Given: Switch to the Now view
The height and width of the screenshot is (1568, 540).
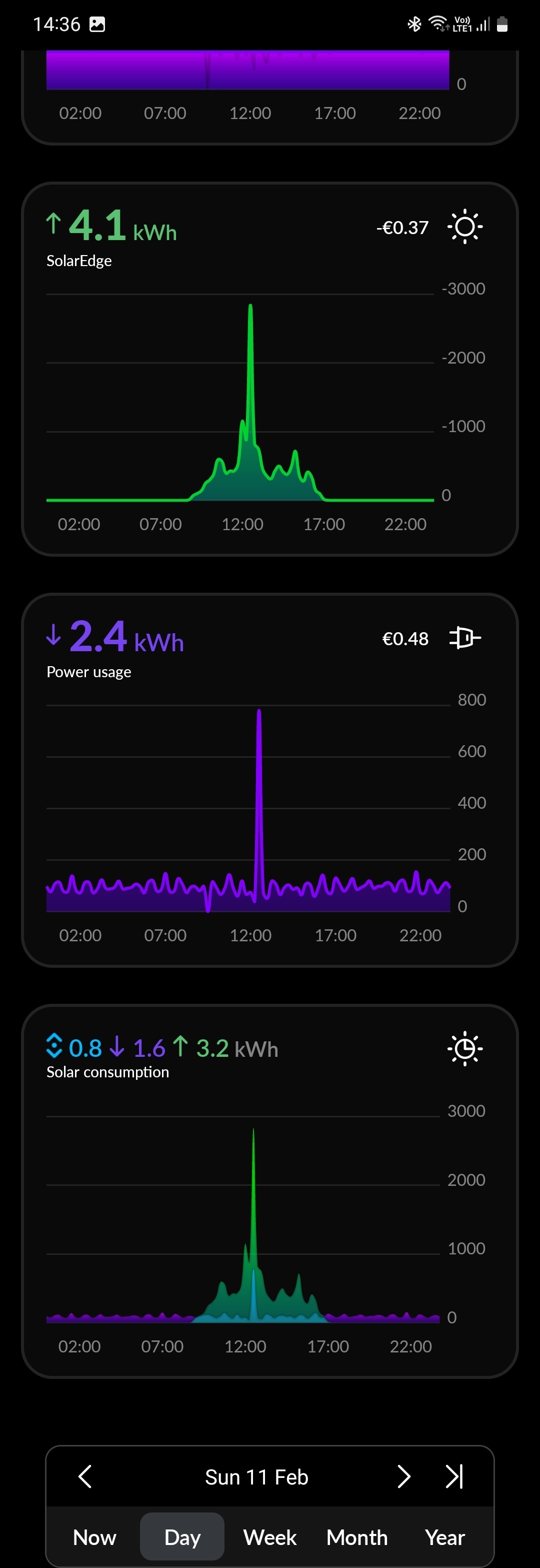Looking at the screenshot, I should tap(94, 1537).
